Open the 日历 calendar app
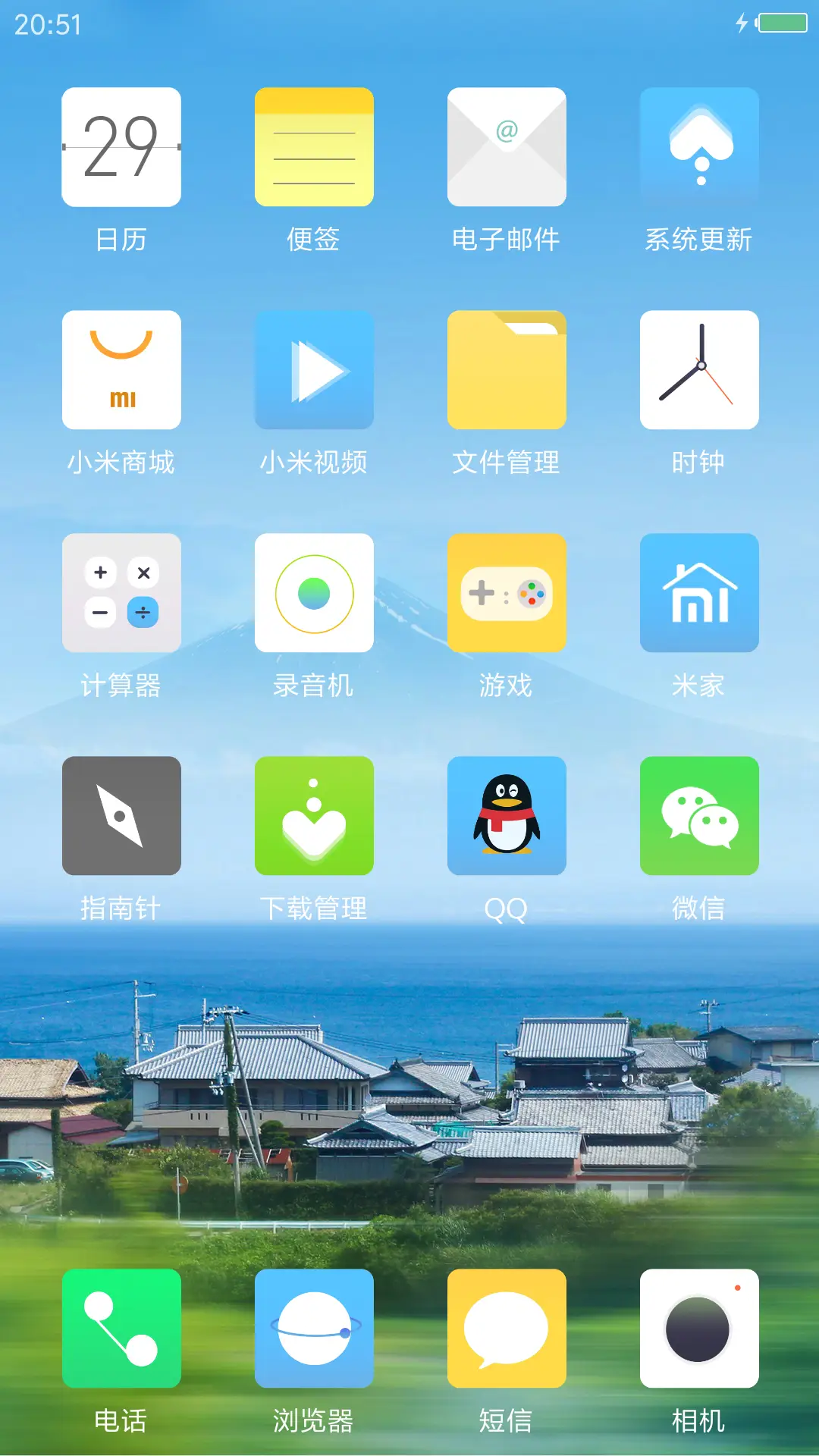819x1456 pixels. [121, 146]
